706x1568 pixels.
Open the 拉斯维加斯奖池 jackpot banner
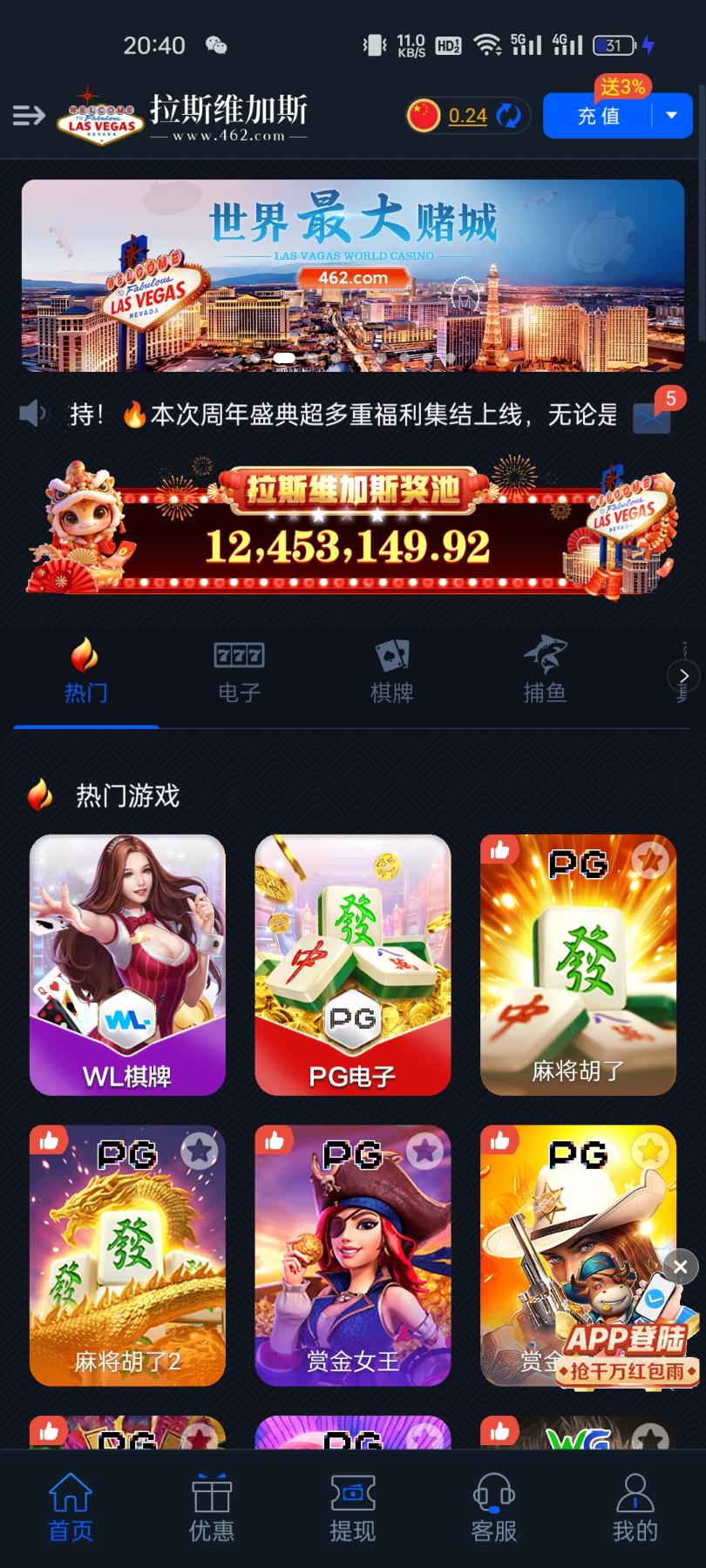[352, 528]
